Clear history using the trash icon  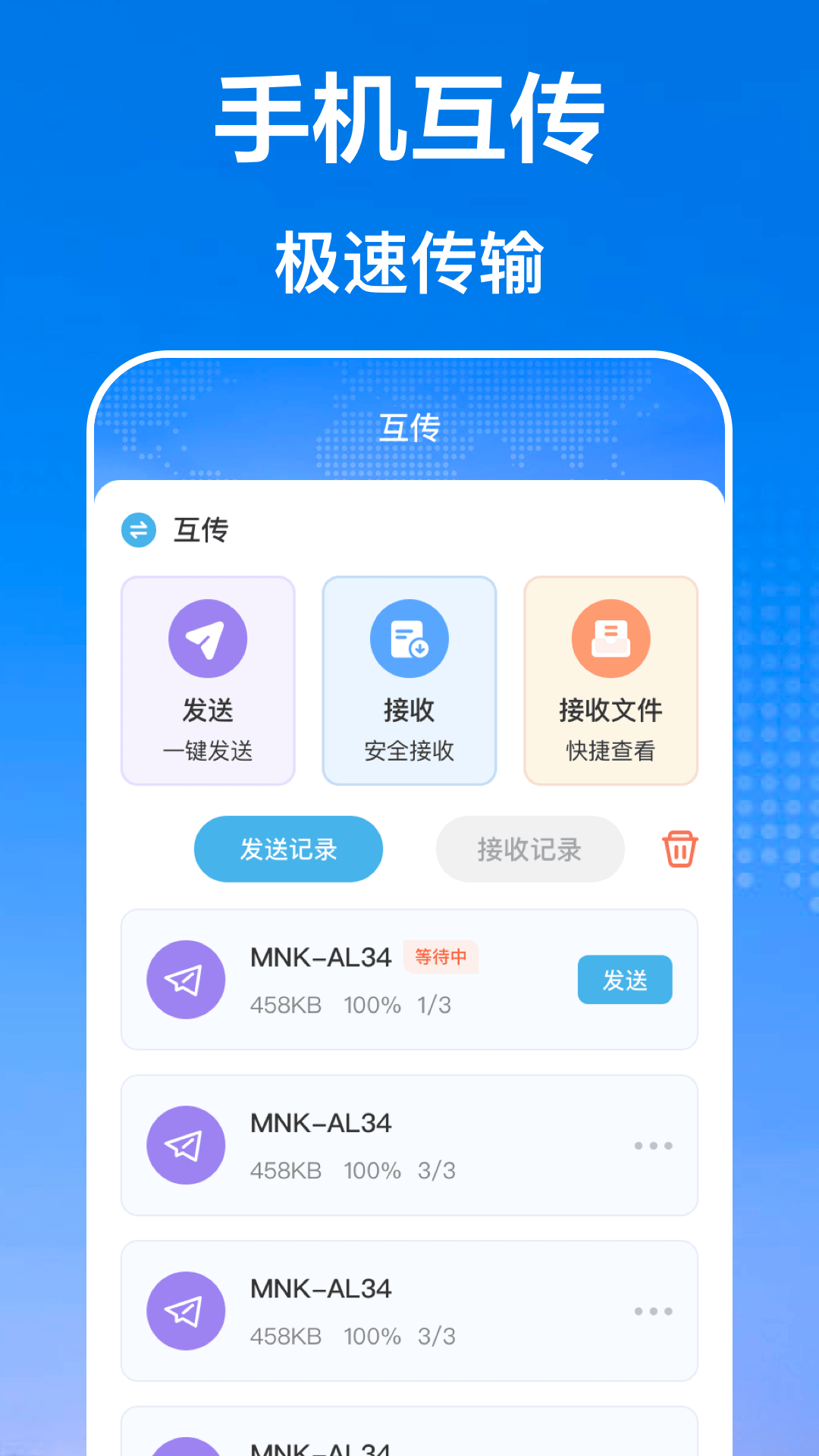pyautogui.click(x=679, y=850)
